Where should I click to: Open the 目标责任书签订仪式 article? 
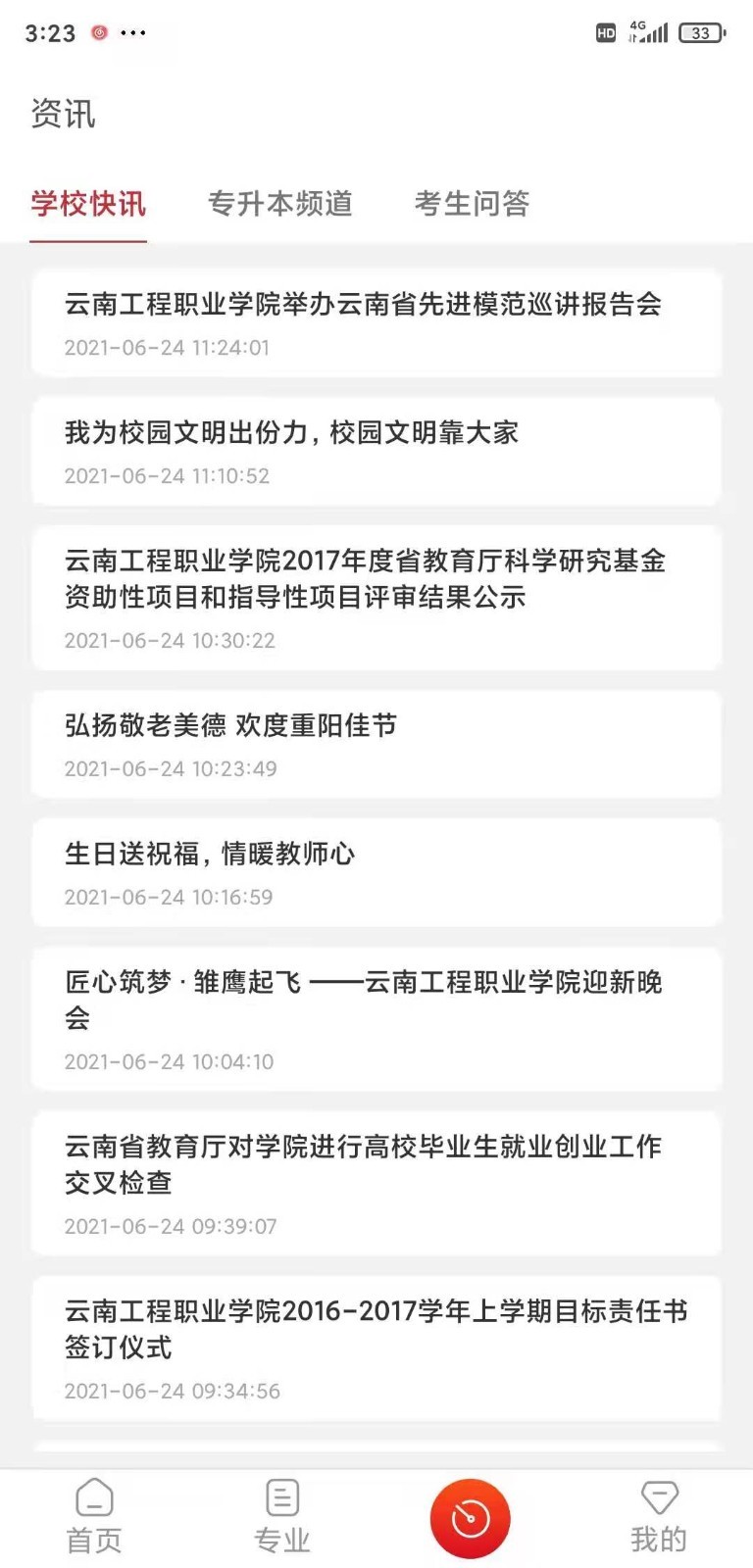coord(376,1348)
